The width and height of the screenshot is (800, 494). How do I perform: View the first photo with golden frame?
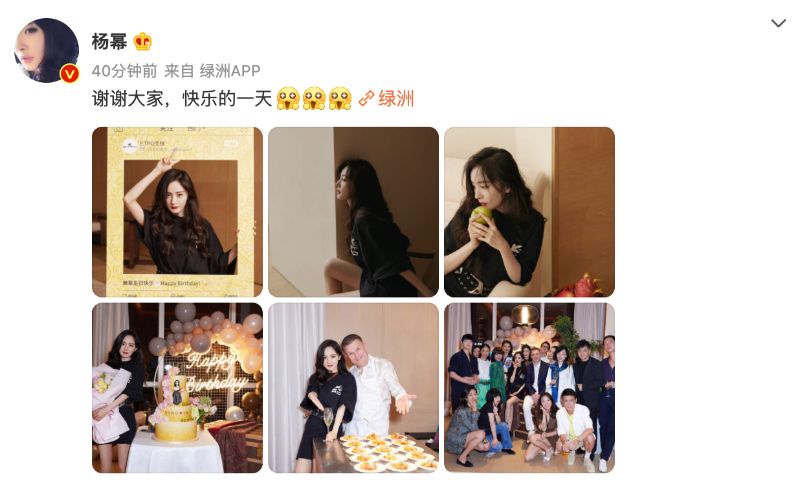point(177,212)
